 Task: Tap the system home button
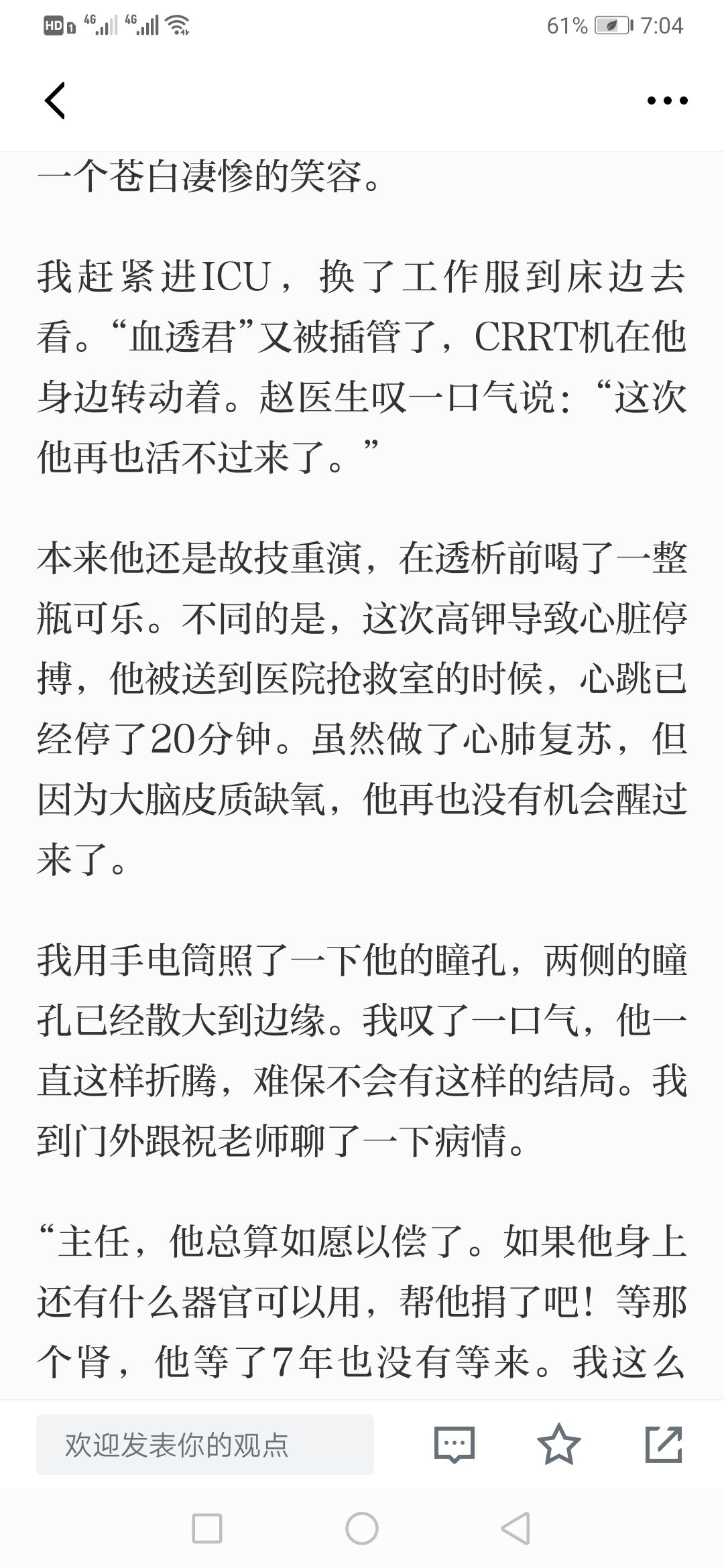point(362,1528)
